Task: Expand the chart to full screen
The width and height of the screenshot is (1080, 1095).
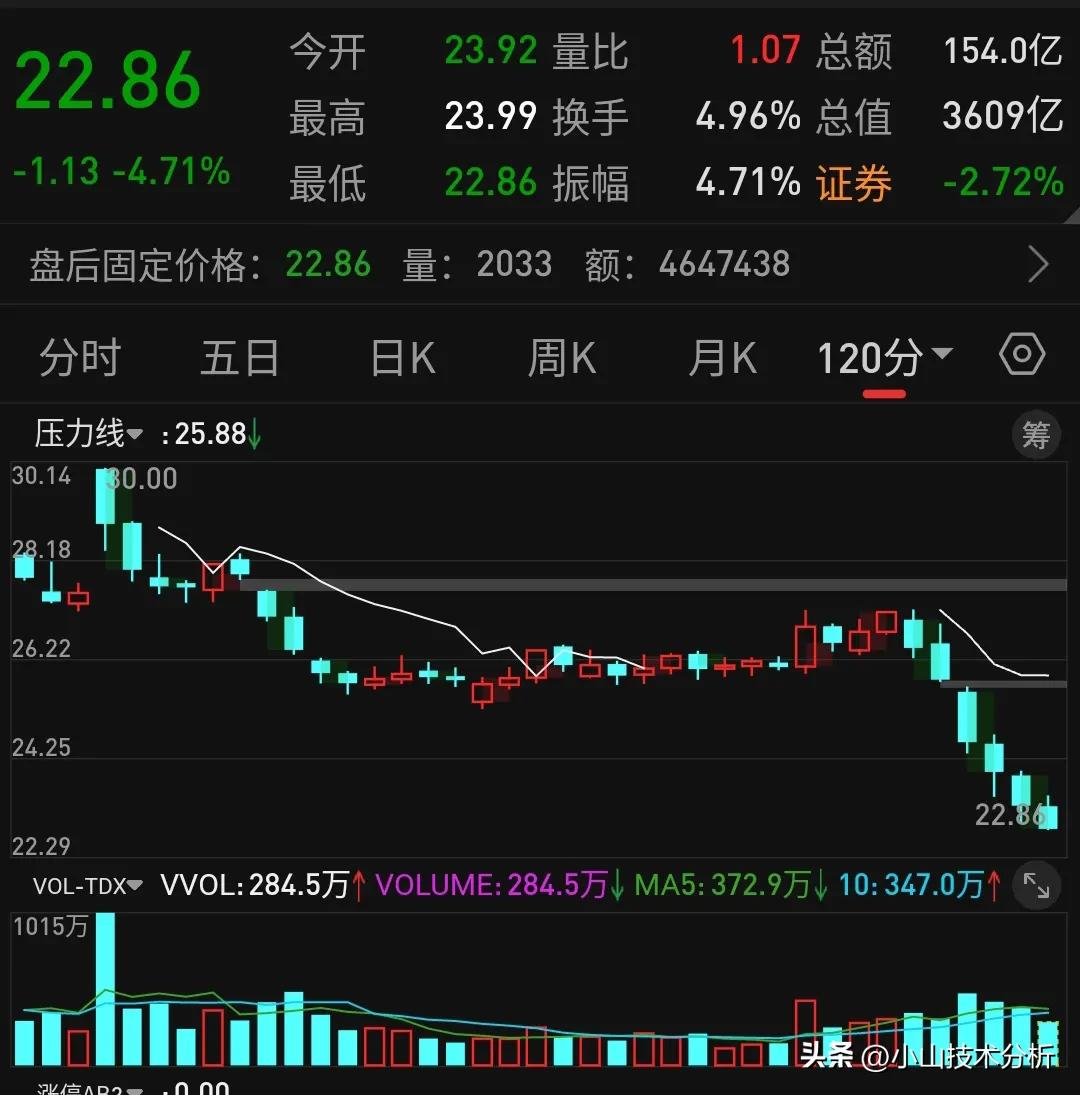Action: pyautogui.click(x=1037, y=886)
